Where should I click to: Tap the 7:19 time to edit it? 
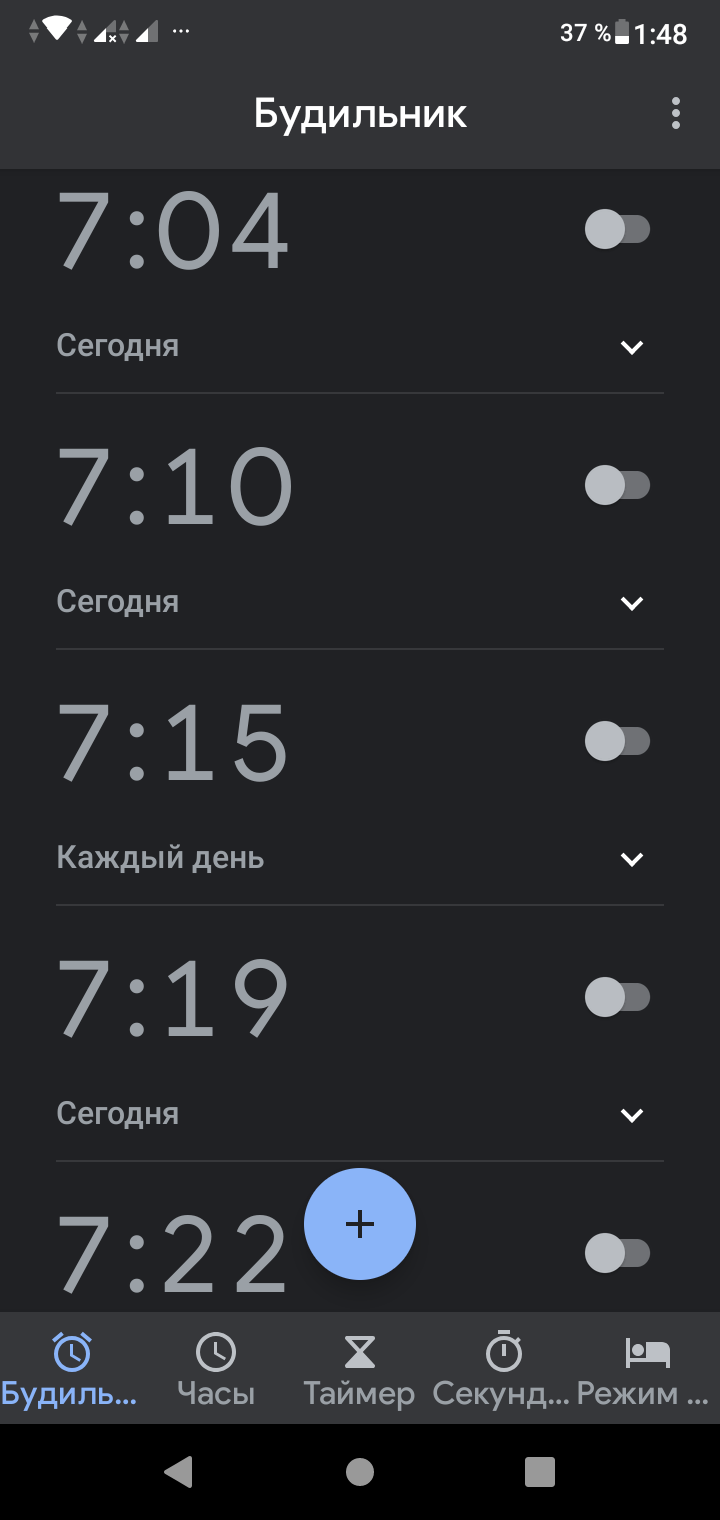(173, 999)
